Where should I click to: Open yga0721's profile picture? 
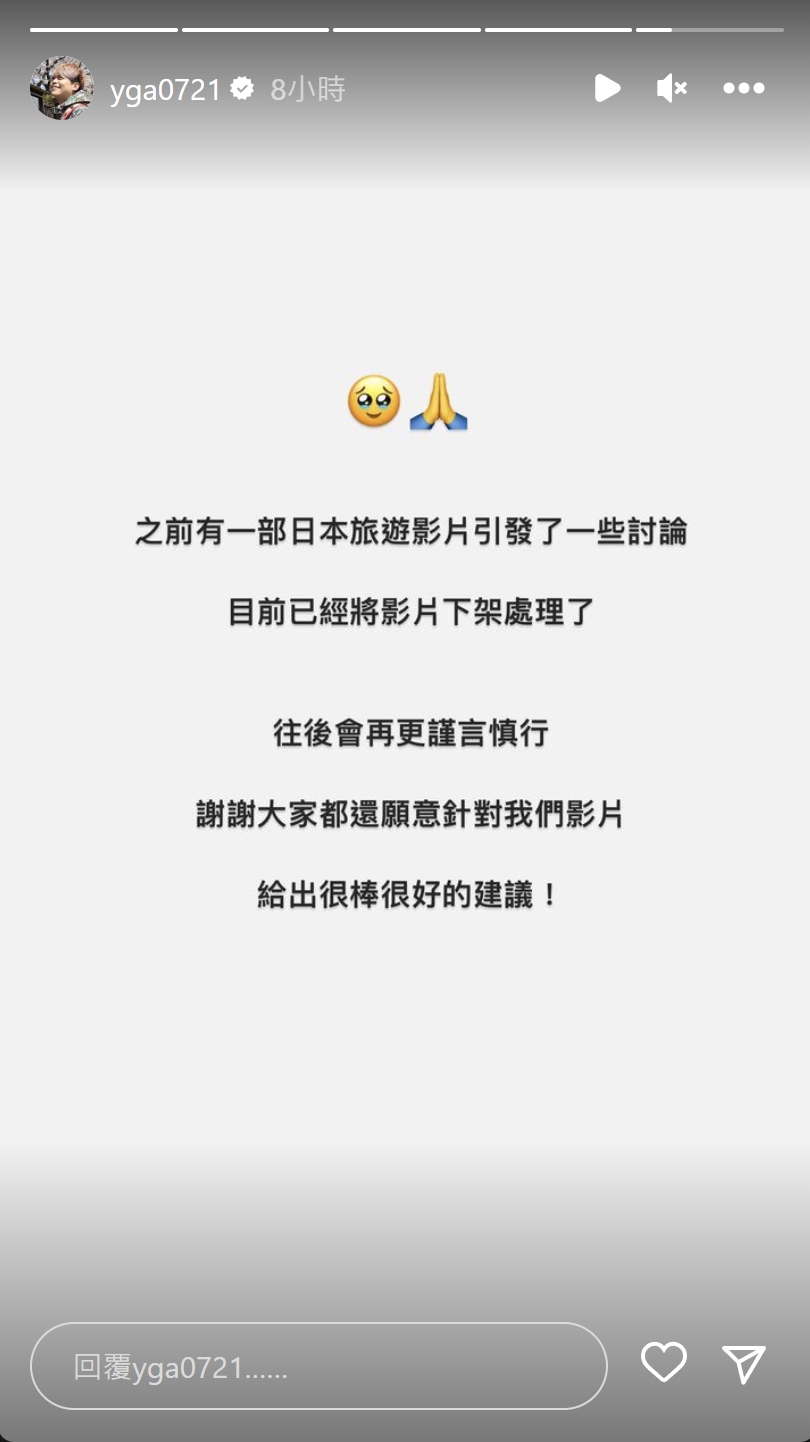(x=62, y=89)
